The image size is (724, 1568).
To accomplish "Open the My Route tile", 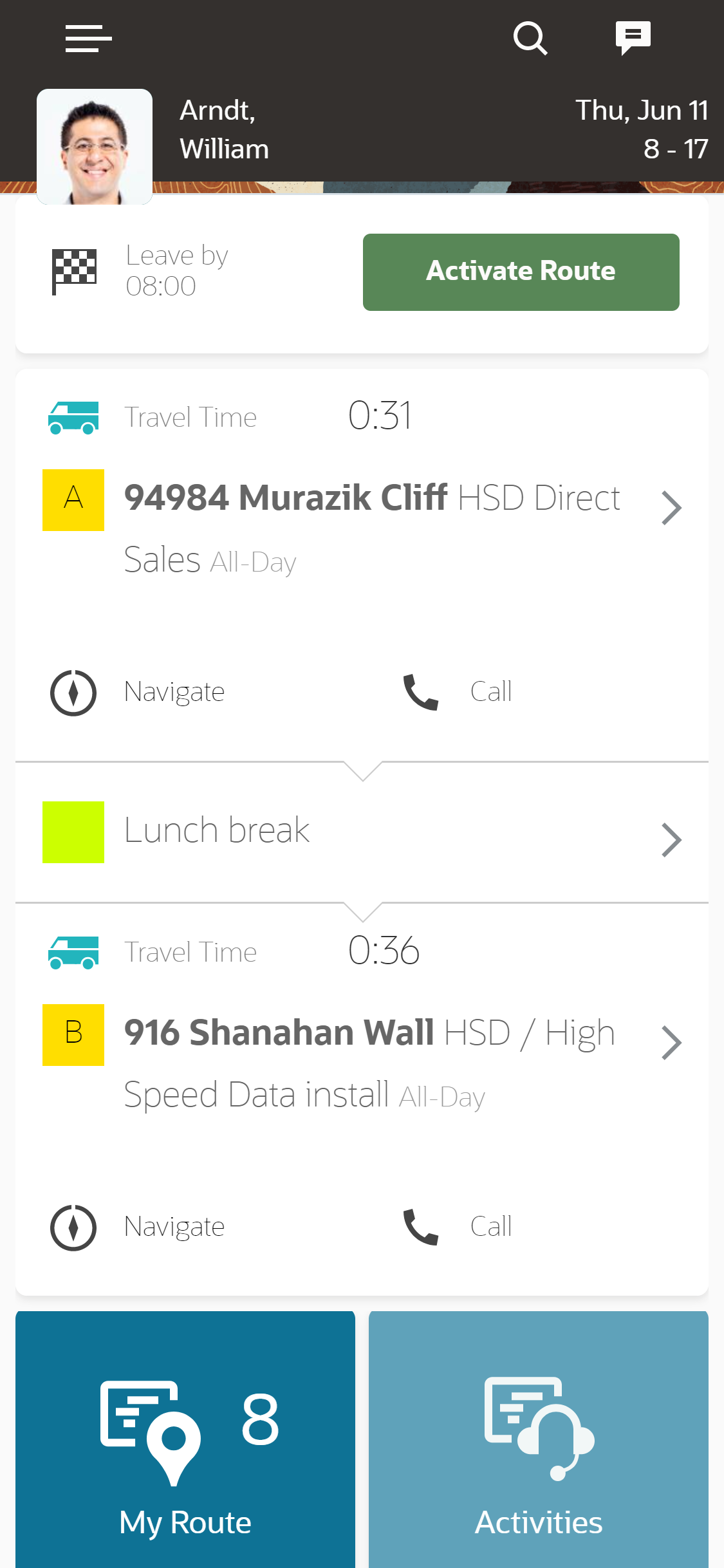I will pos(185,1439).
